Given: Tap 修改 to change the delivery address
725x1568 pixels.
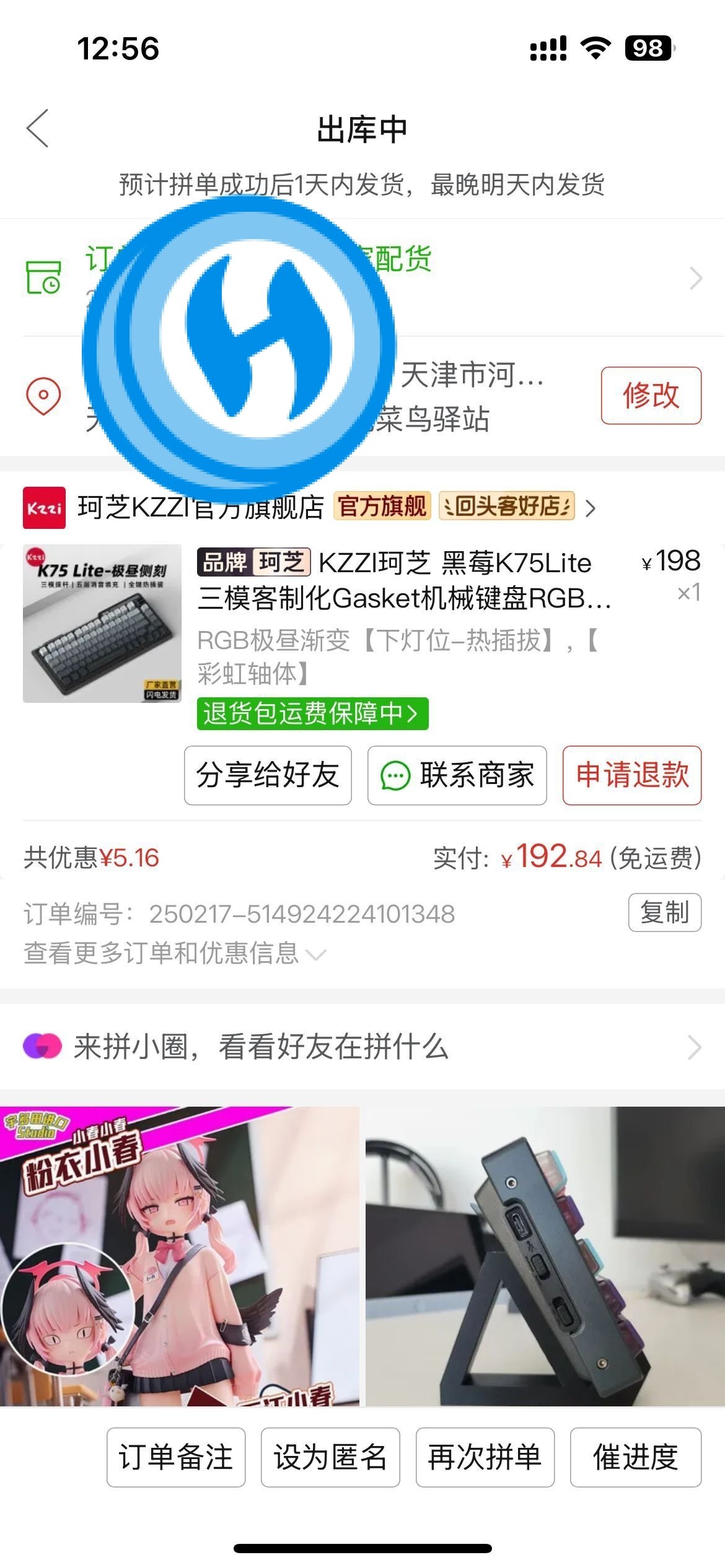Looking at the screenshot, I should point(651,396).
